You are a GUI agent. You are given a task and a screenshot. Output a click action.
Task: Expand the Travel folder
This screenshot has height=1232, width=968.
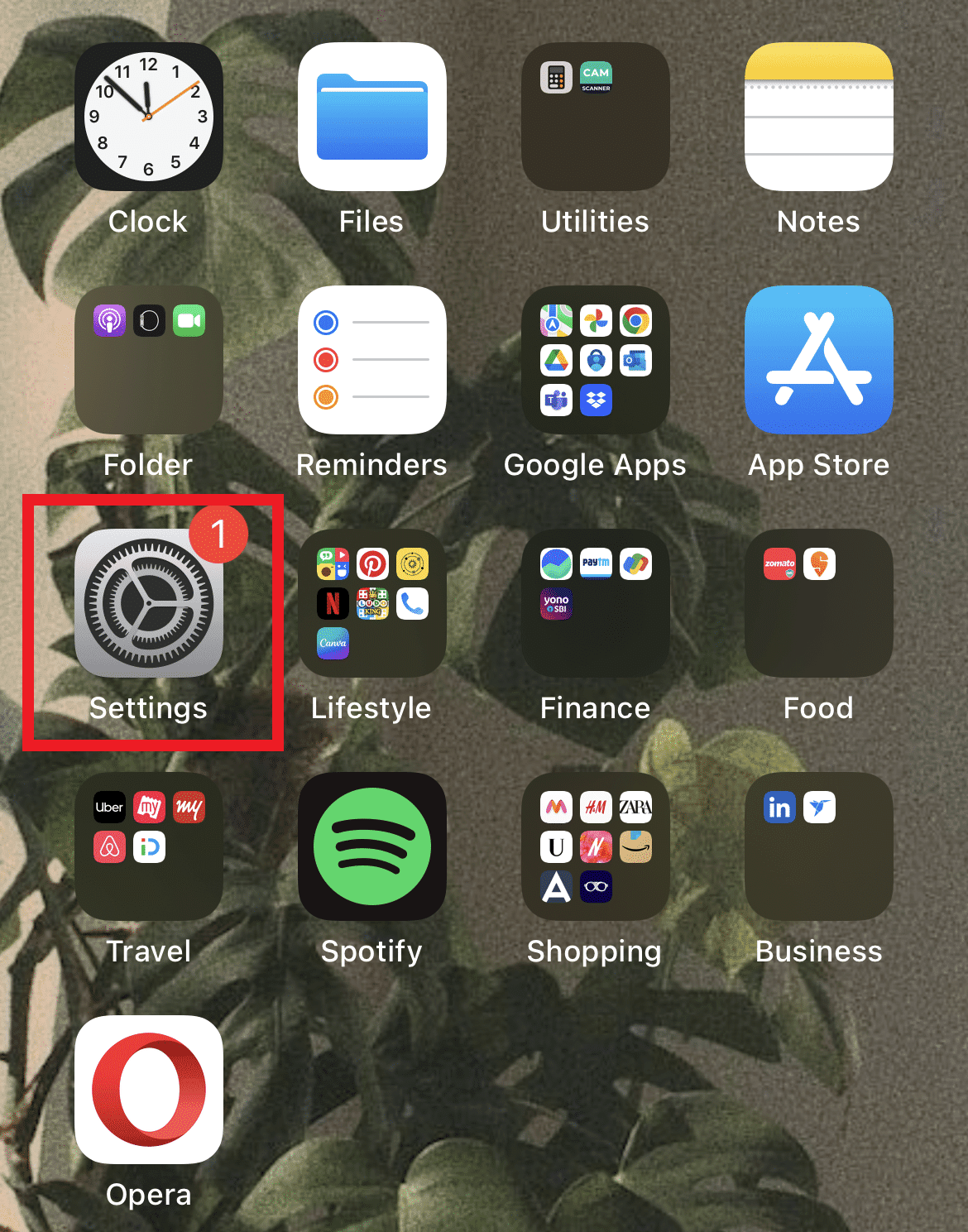pyautogui.click(x=149, y=846)
